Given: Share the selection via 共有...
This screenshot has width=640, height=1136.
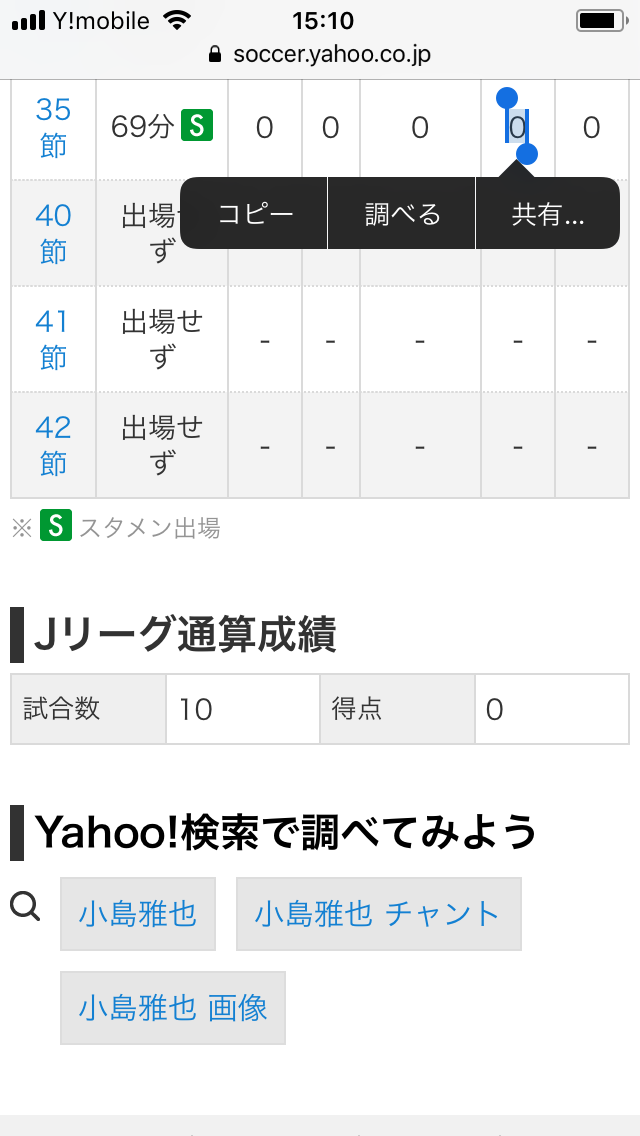Looking at the screenshot, I should point(547,214).
